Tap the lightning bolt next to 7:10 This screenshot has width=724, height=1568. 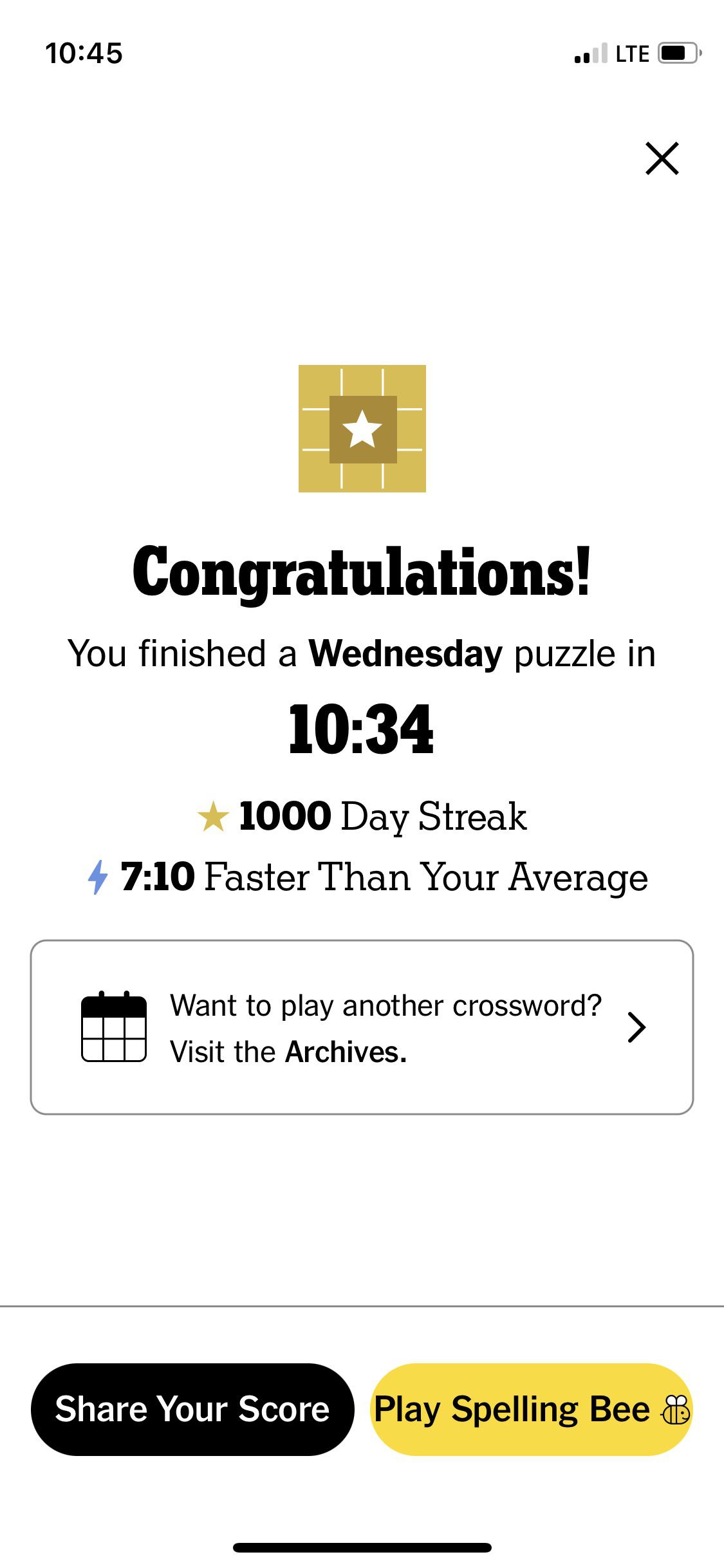click(x=98, y=877)
